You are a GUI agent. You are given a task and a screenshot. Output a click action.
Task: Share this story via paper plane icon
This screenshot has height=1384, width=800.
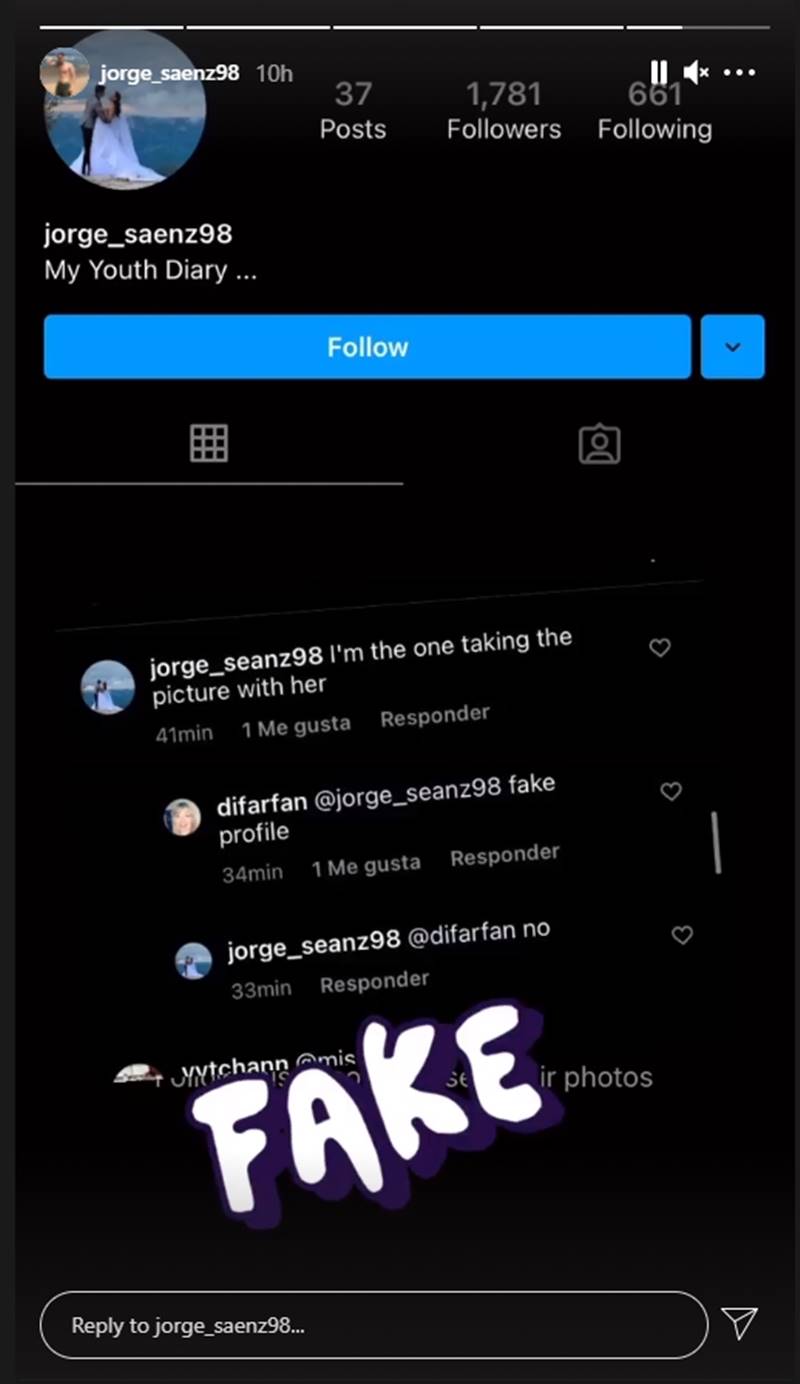pos(739,1322)
